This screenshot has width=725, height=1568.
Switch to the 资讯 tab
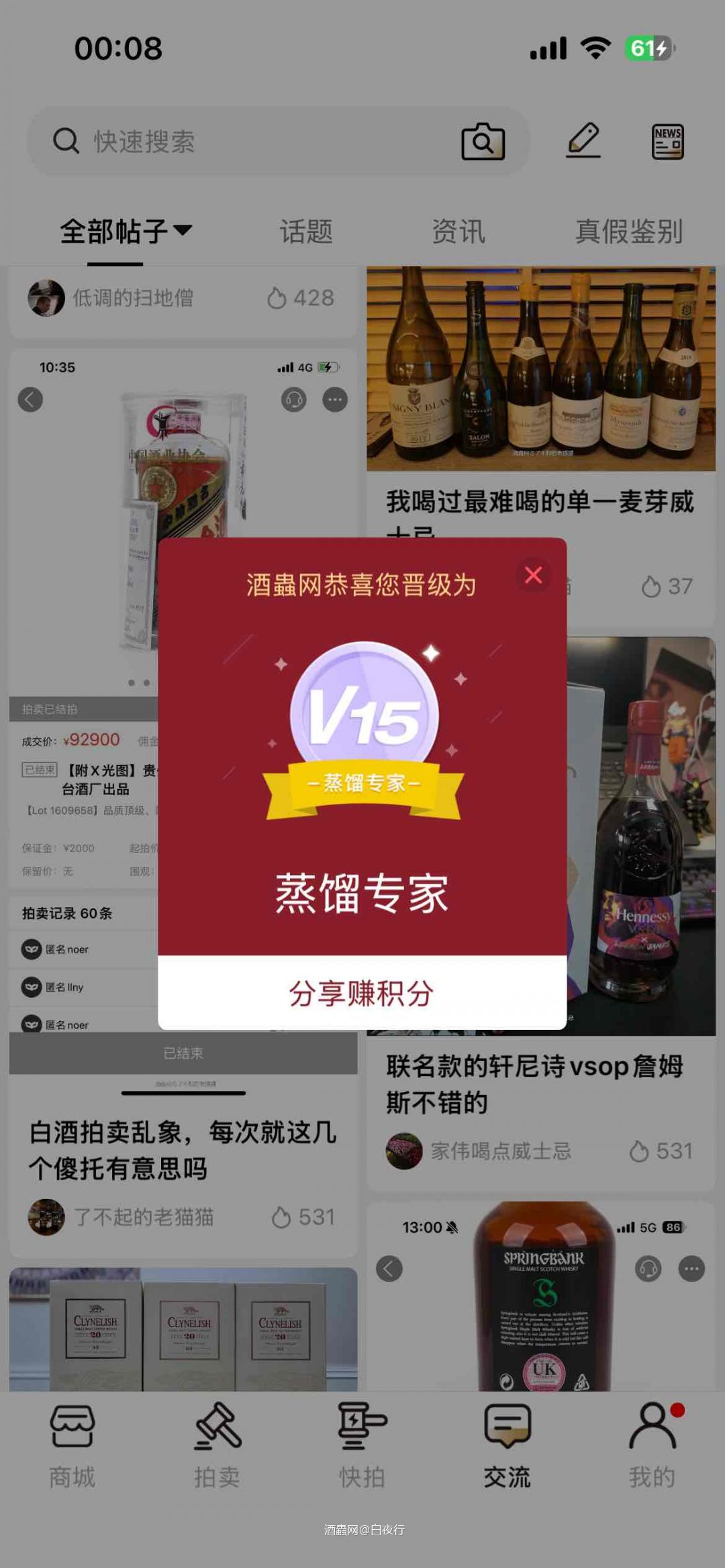458,231
